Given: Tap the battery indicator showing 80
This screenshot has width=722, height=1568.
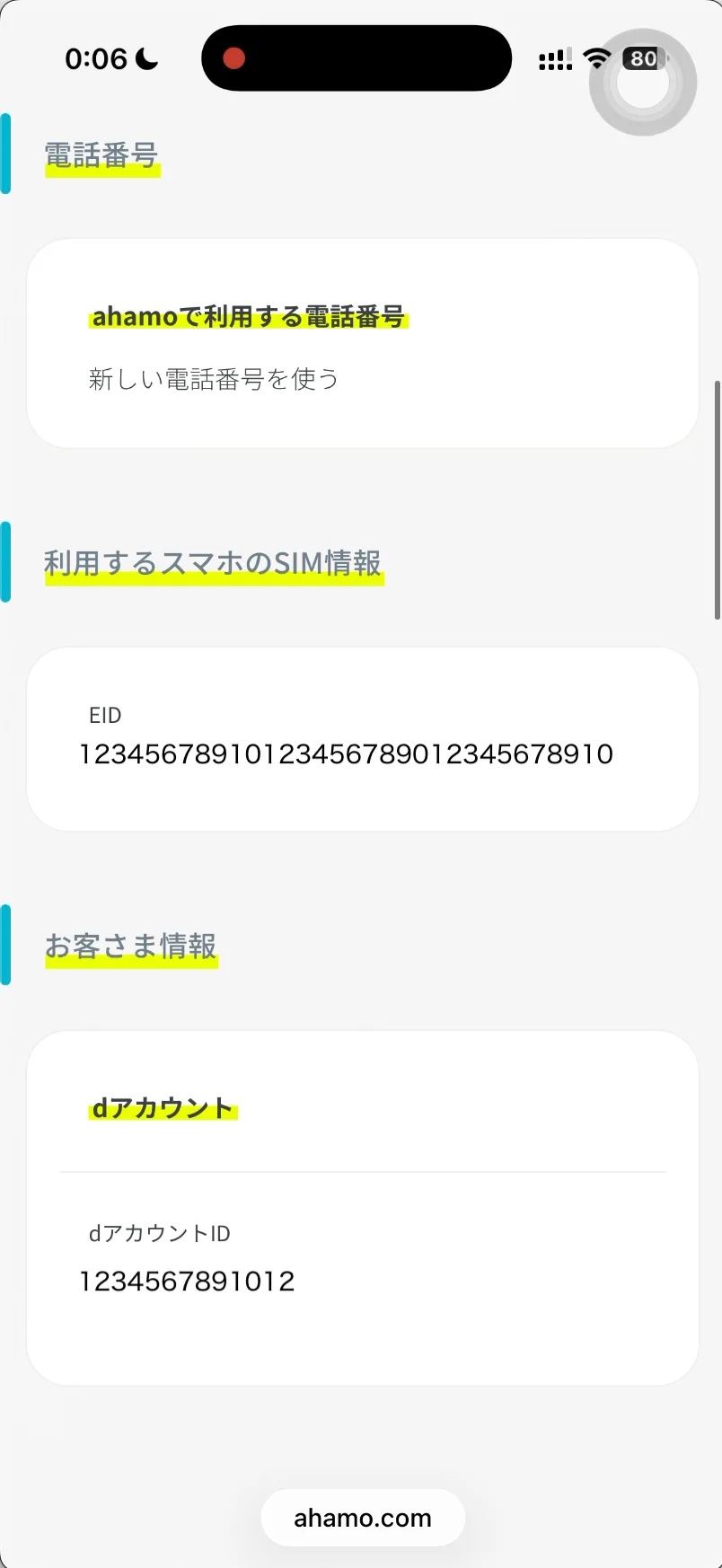Looking at the screenshot, I should (643, 58).
